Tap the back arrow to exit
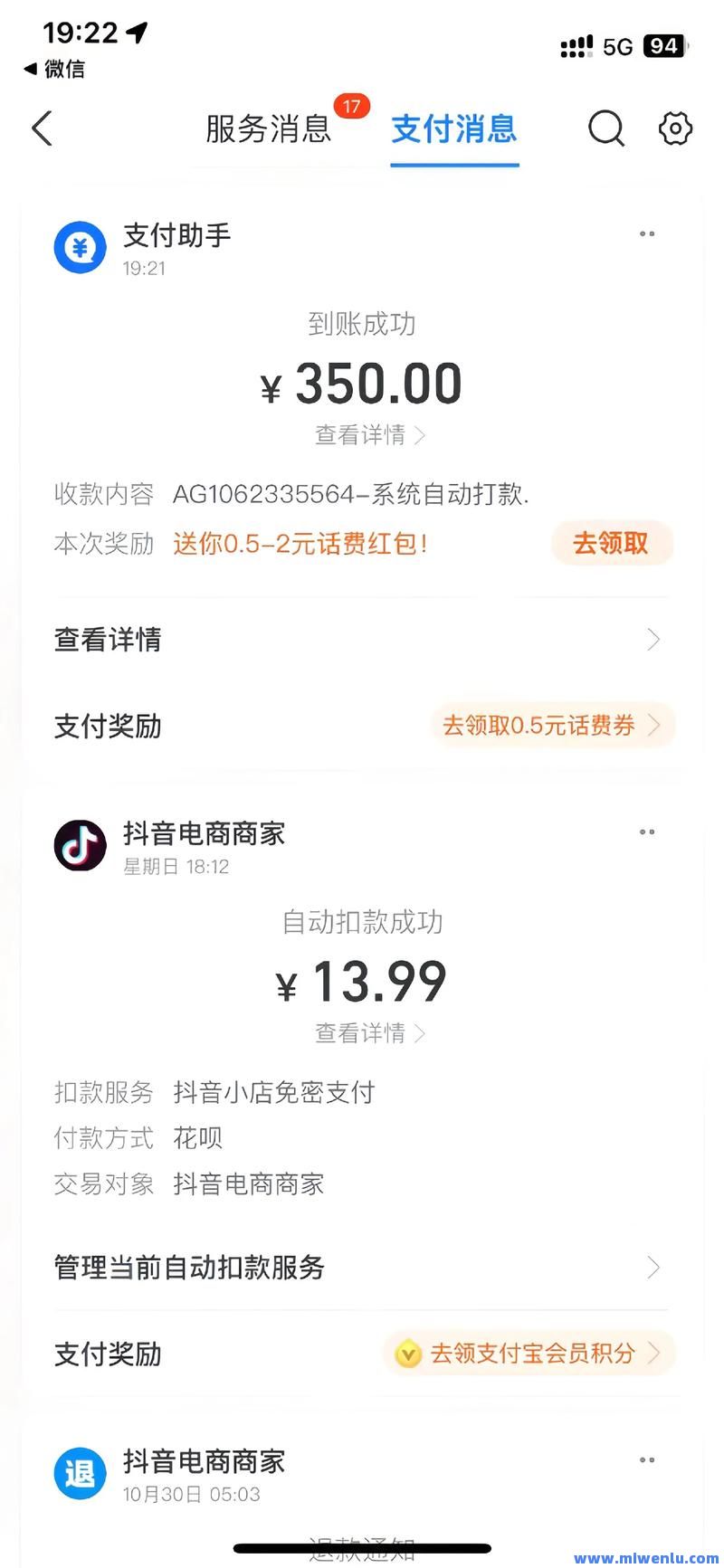Viewport: 724px width, 1568px height. tap(42, 128)
